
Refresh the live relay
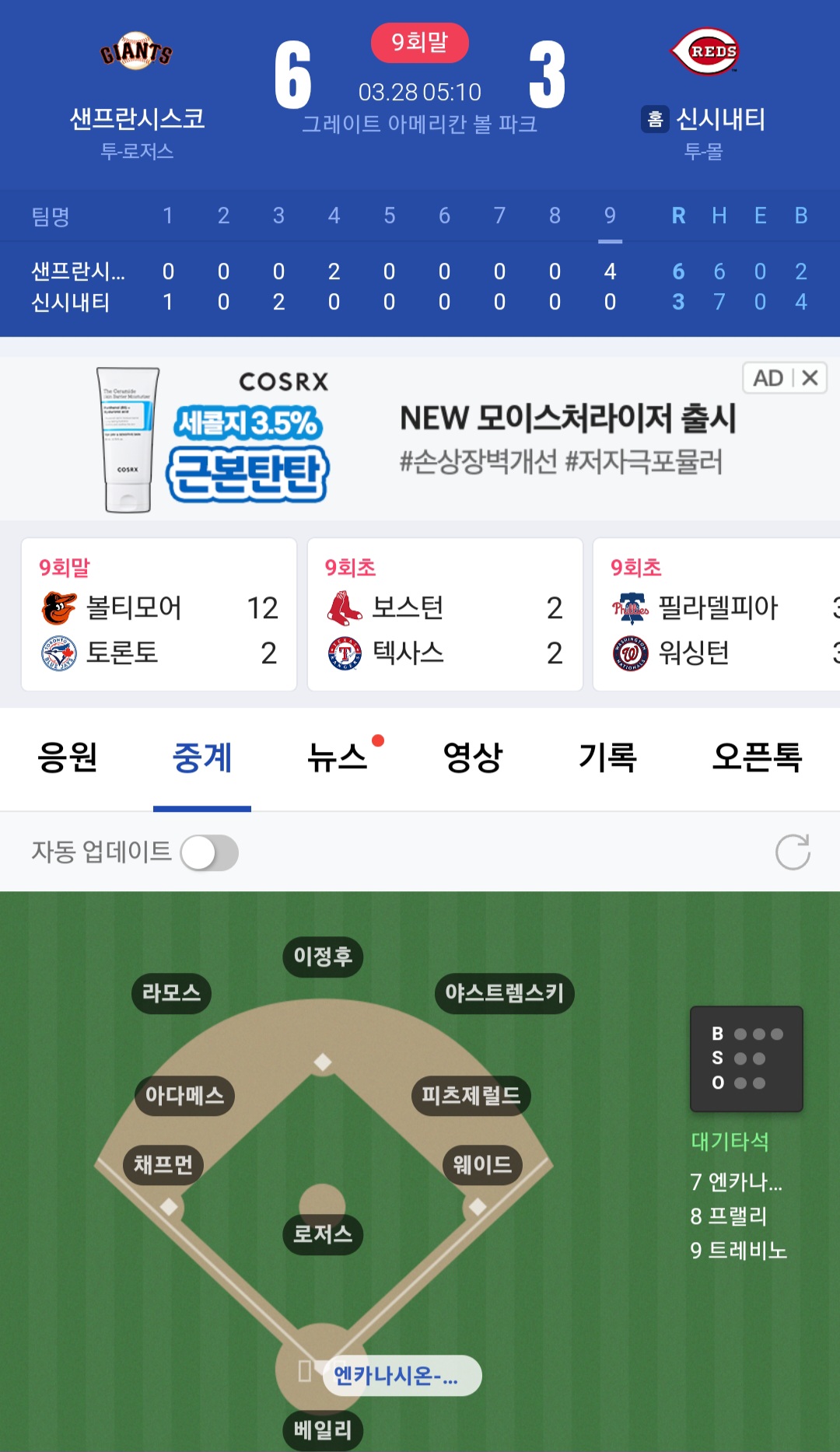point(793,852)
